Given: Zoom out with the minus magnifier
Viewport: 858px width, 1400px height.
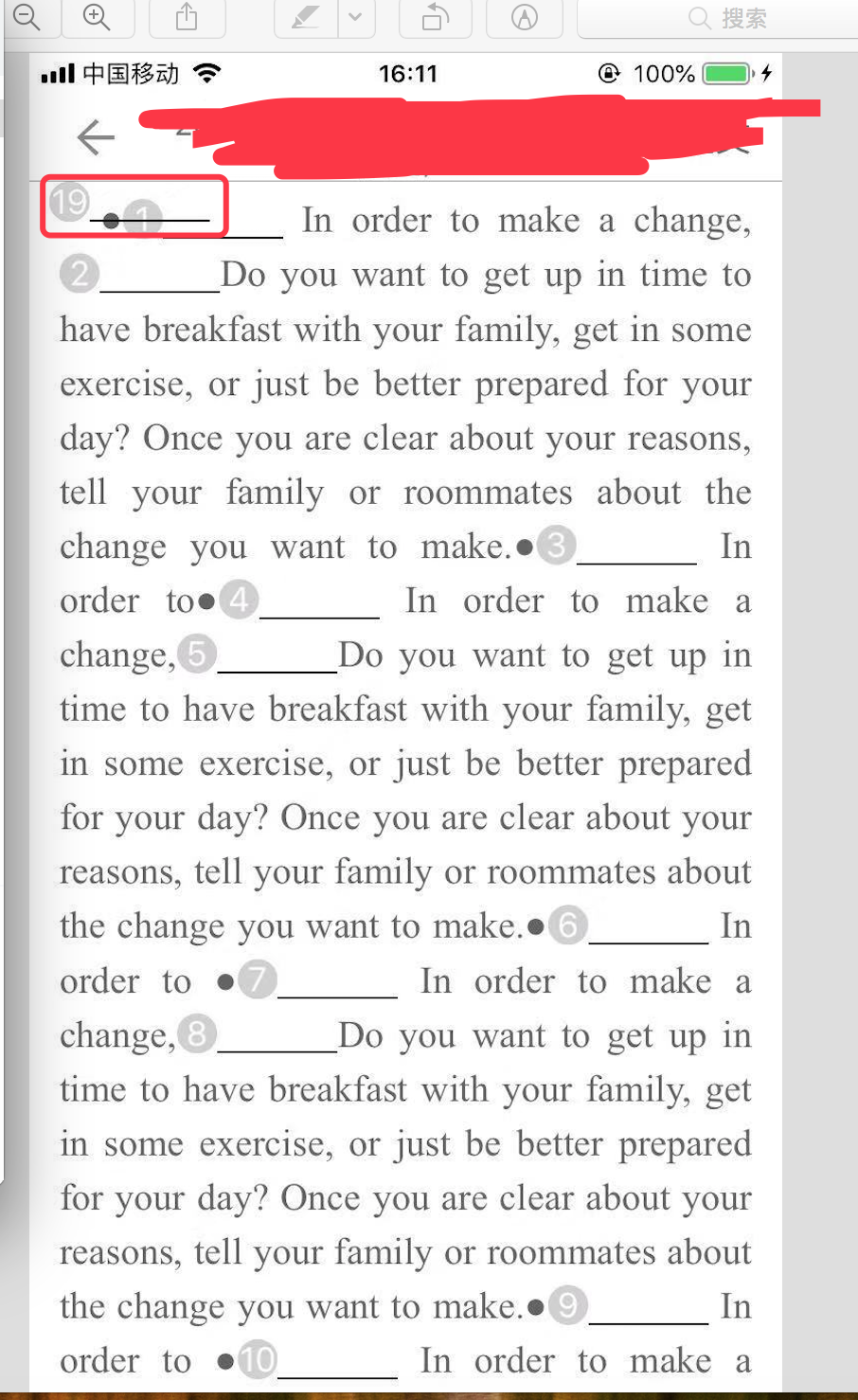Looking at the screenshot, I should pyautogui.click(x=27, y=17).
